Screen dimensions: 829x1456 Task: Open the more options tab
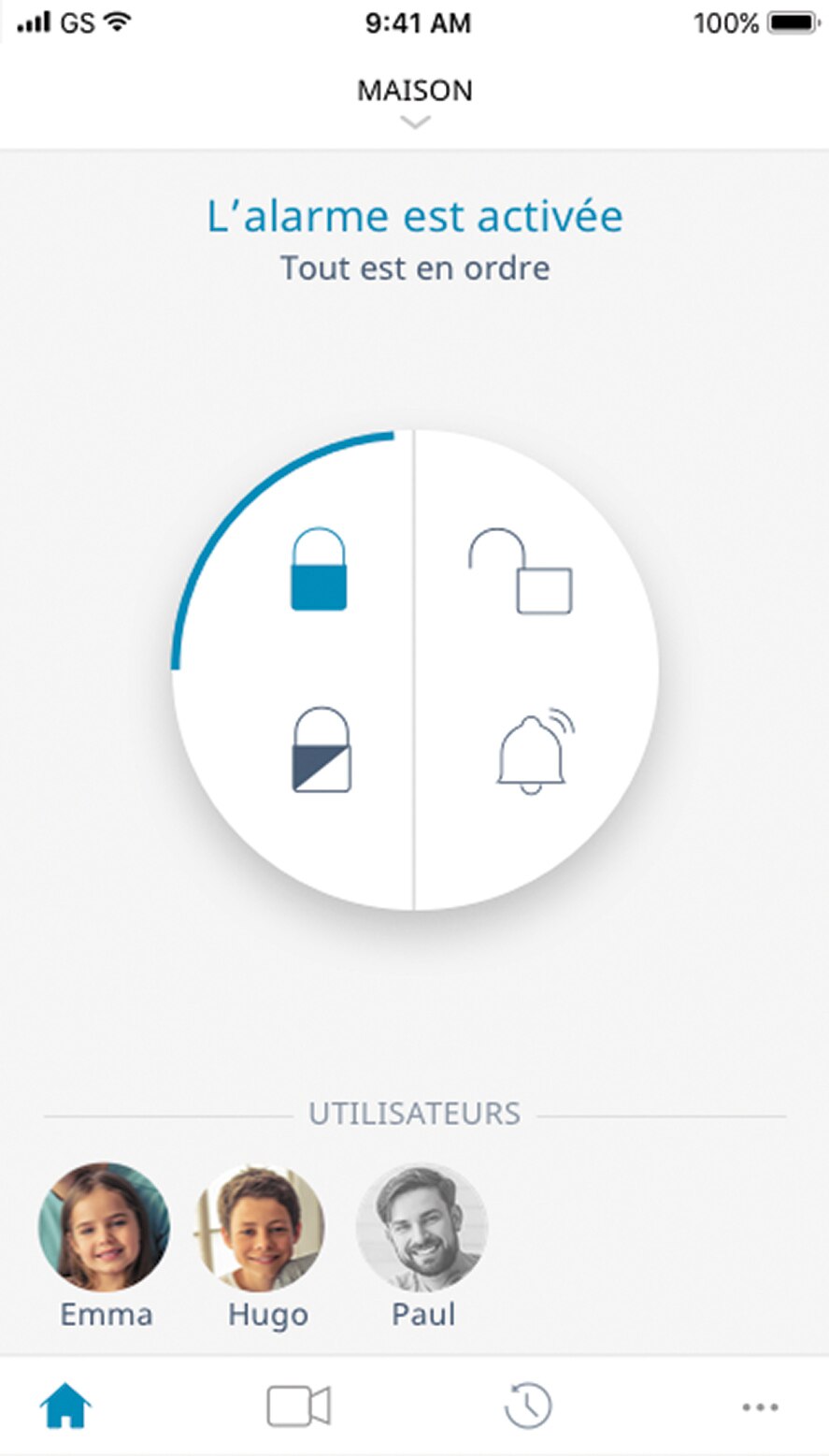pyautogui.click(x=760, y=1406)
